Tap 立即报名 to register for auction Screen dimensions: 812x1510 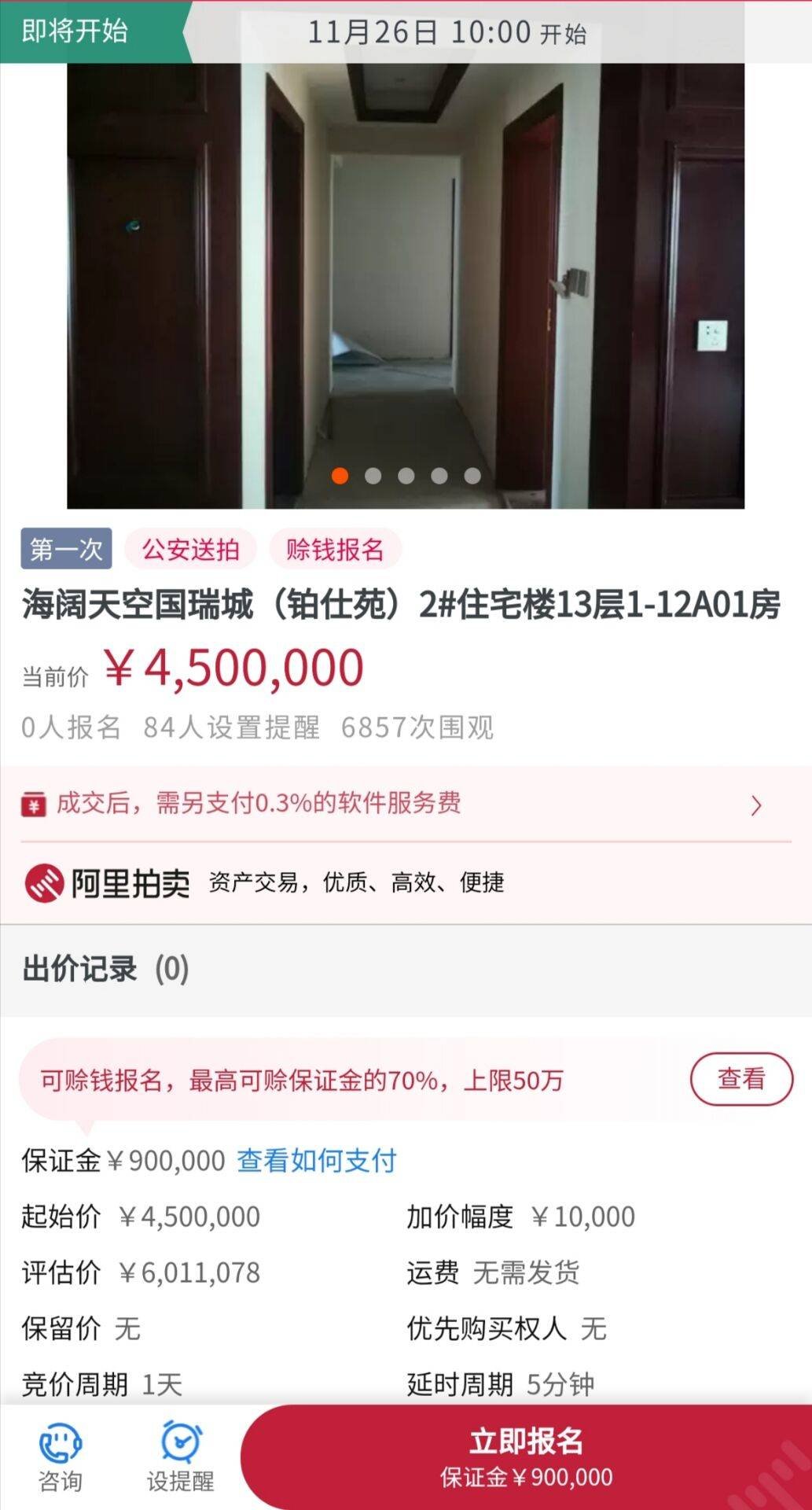[526, 1457]
